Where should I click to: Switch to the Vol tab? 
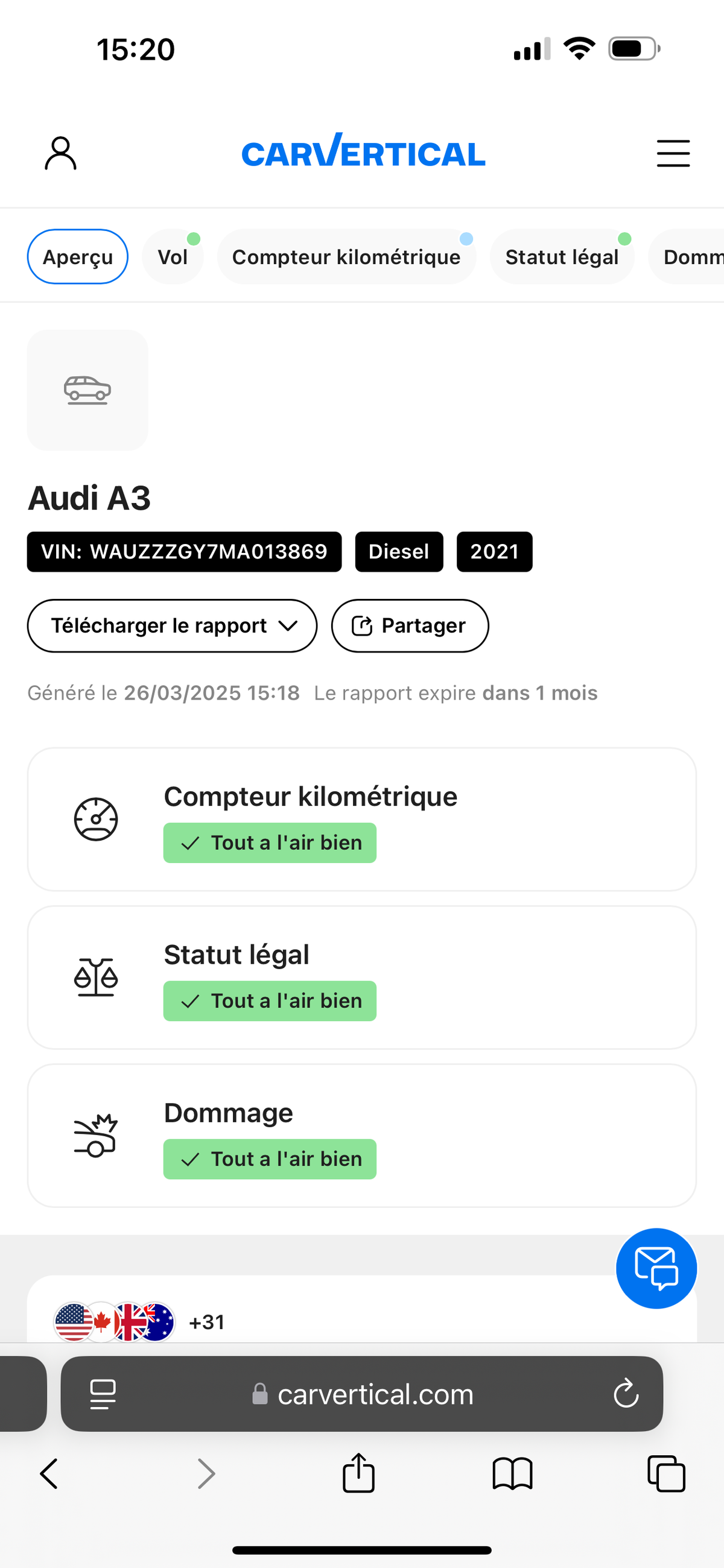pyautogui.click(x=173, y=257)
